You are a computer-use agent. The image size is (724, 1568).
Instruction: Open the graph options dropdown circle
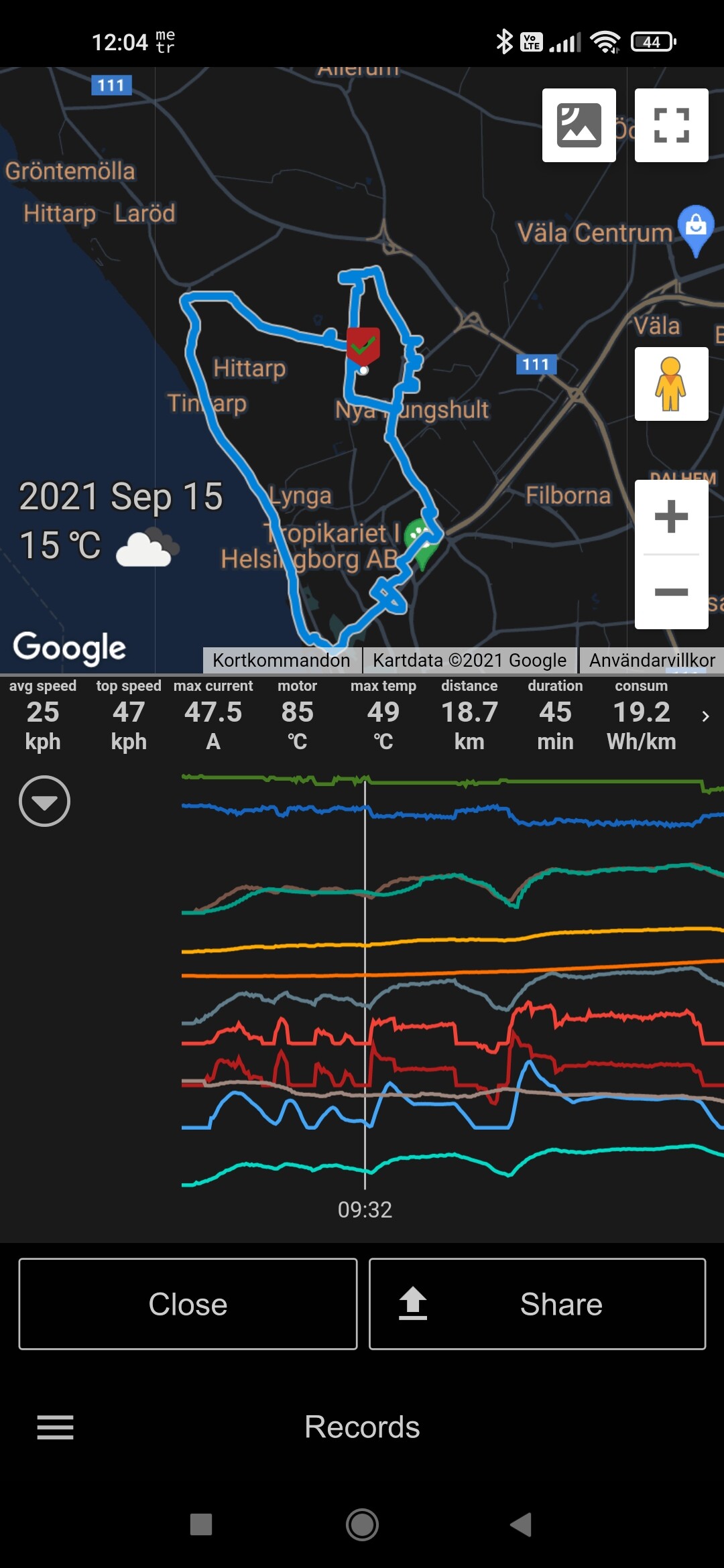44,801
